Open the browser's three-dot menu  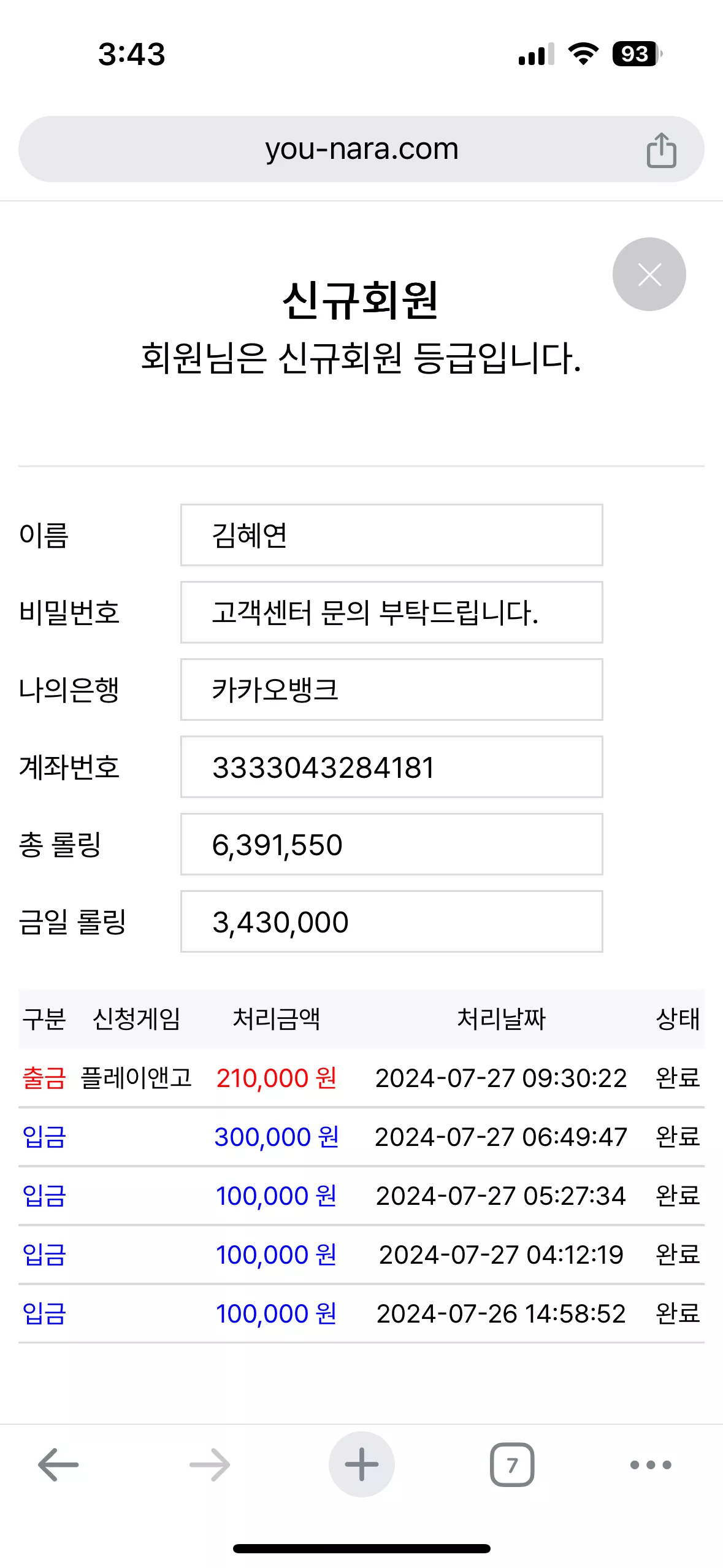651,1465
